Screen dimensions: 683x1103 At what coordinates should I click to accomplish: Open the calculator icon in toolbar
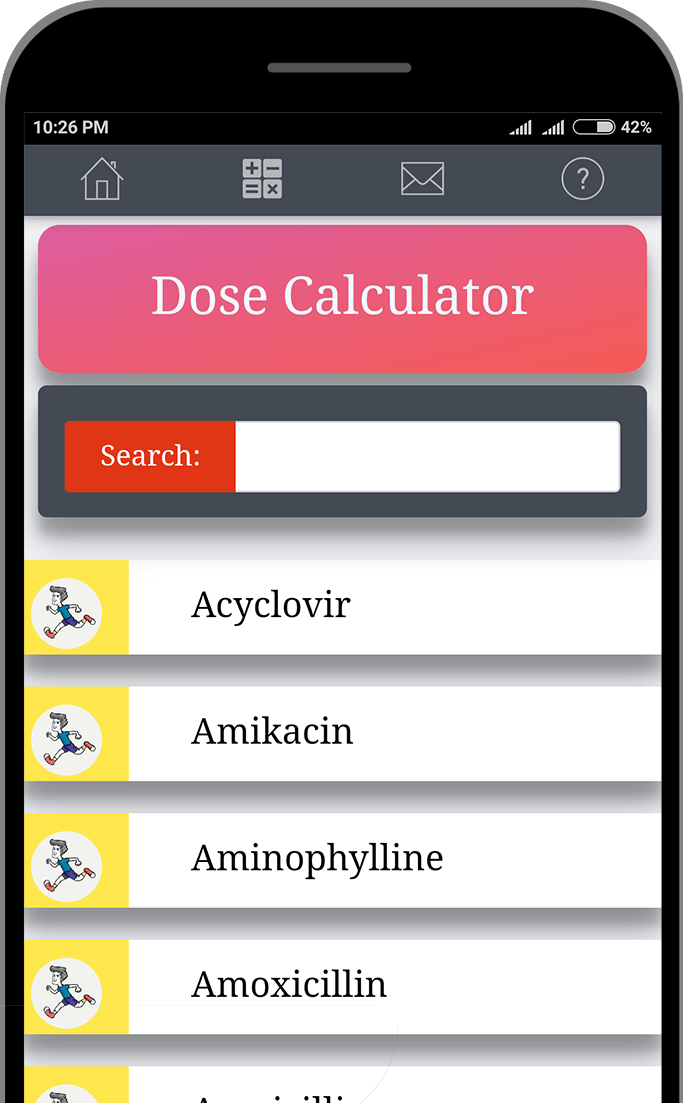pos(262,179)
